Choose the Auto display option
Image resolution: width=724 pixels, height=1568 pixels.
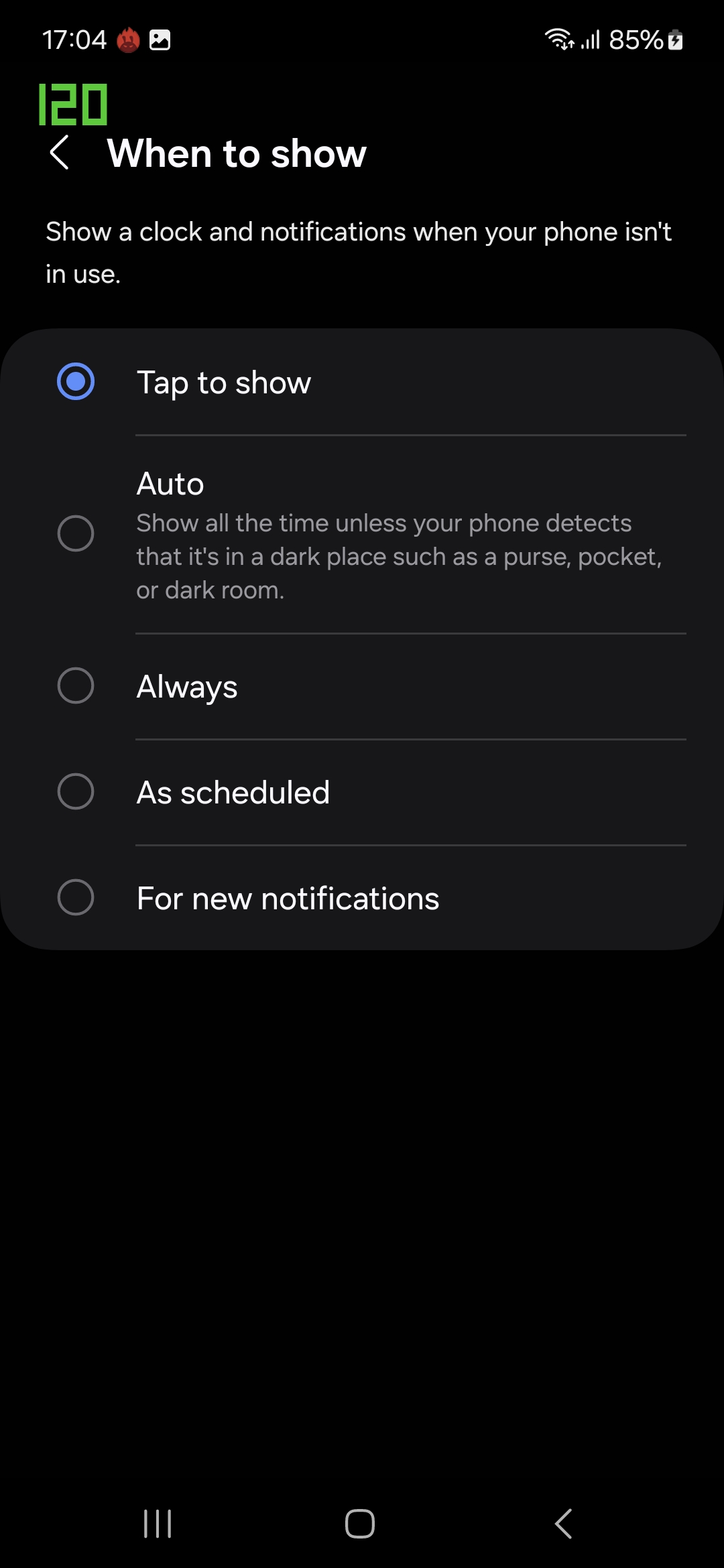pyautogui.click(x=76, y=533)
